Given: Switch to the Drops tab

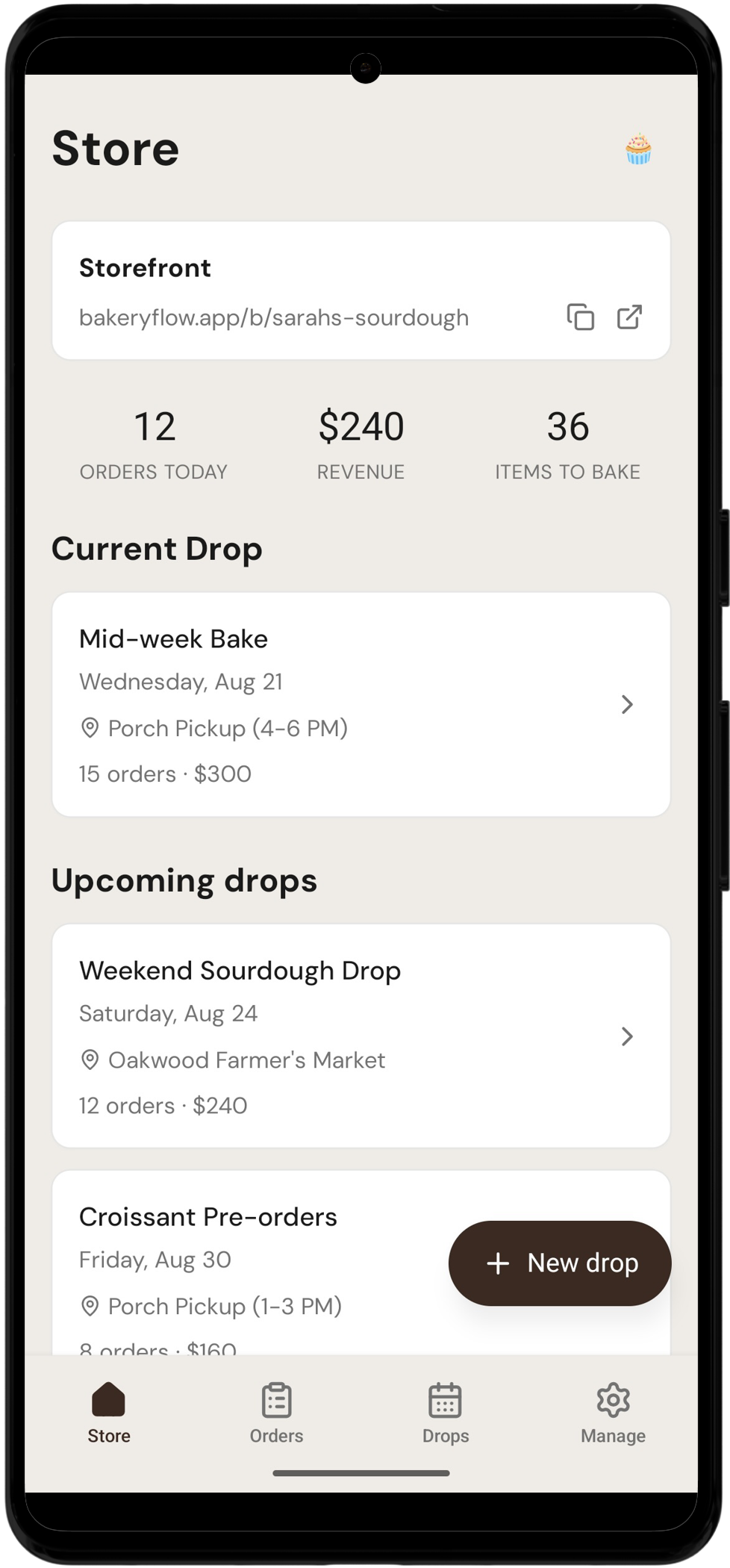Looking at the screenshot, I should 445,1413.
